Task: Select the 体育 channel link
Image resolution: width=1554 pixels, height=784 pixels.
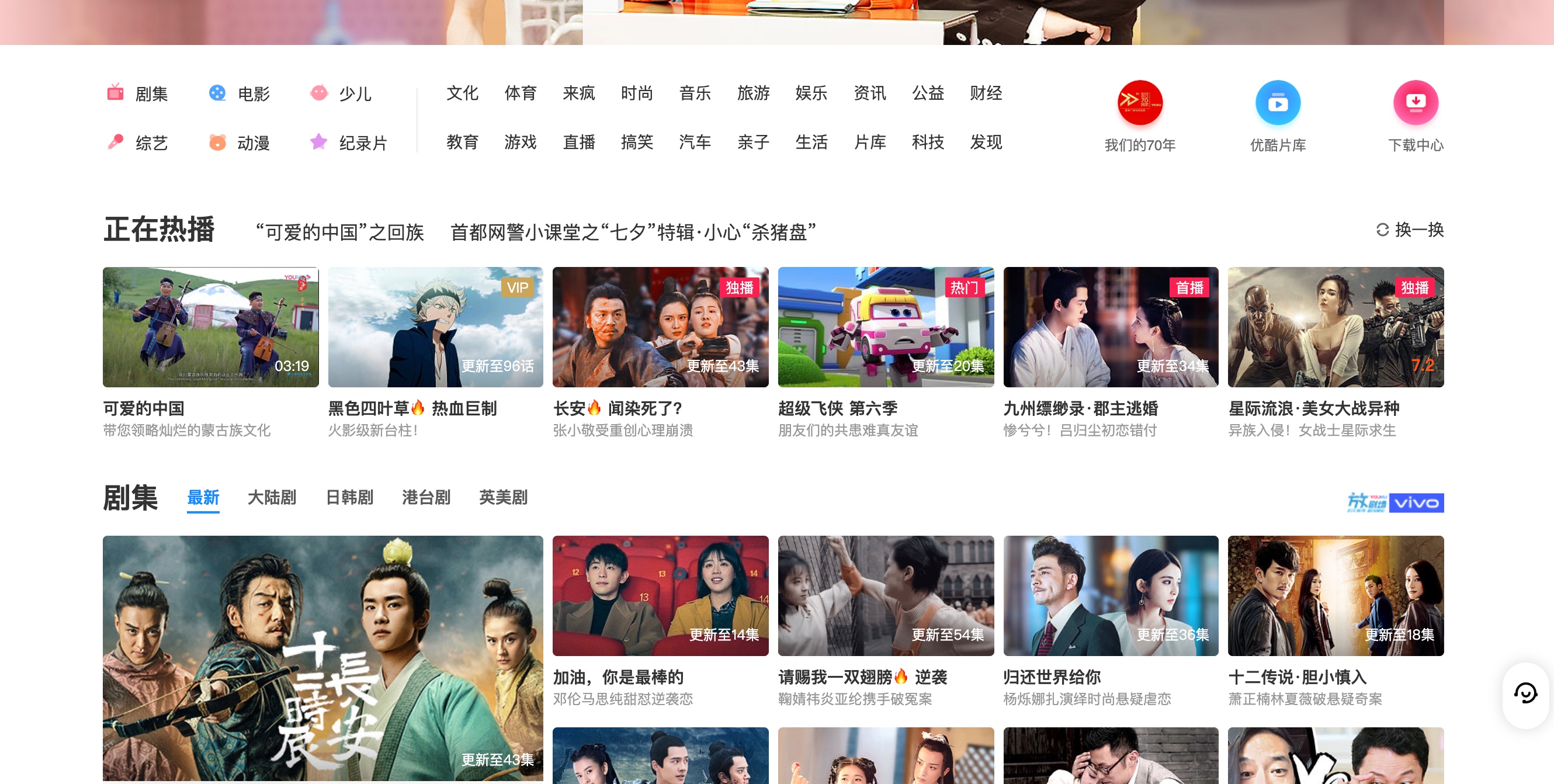Action: 520,93
